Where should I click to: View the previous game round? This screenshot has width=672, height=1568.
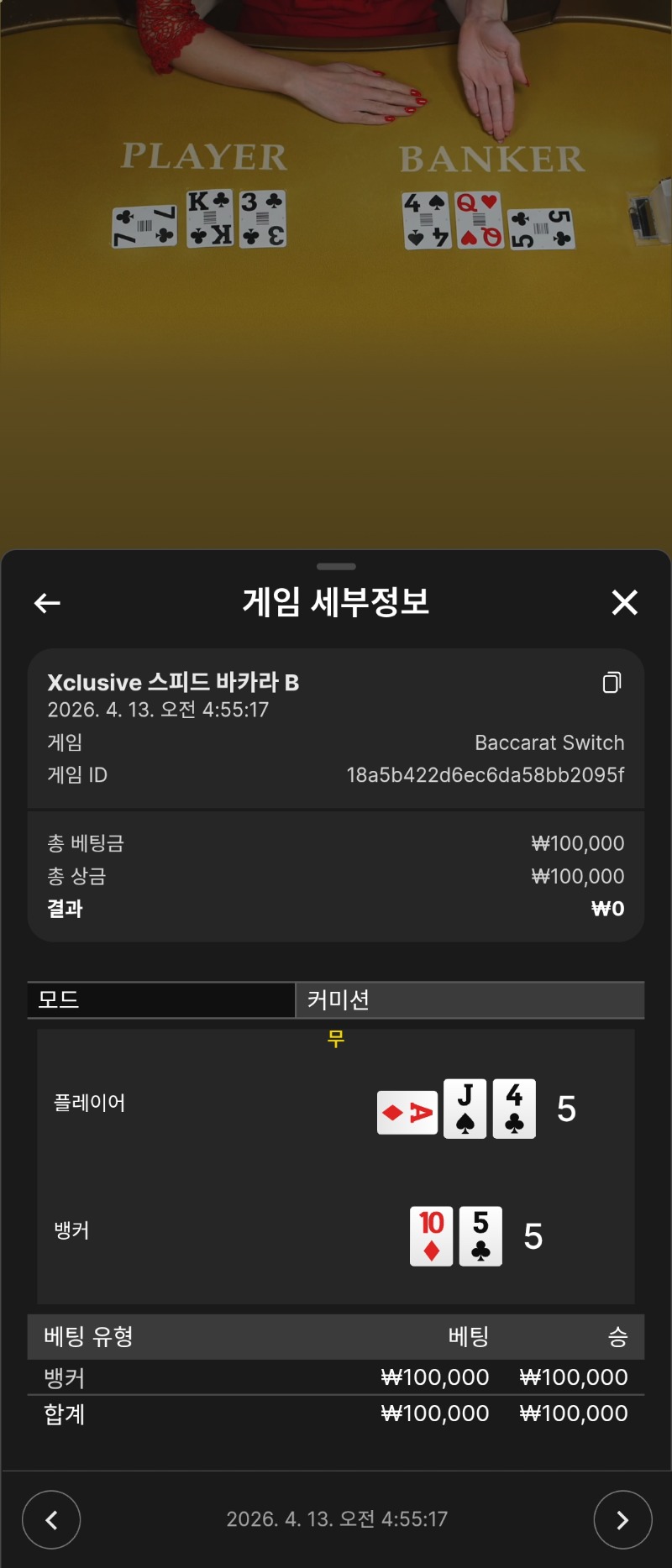point(51,1519)
